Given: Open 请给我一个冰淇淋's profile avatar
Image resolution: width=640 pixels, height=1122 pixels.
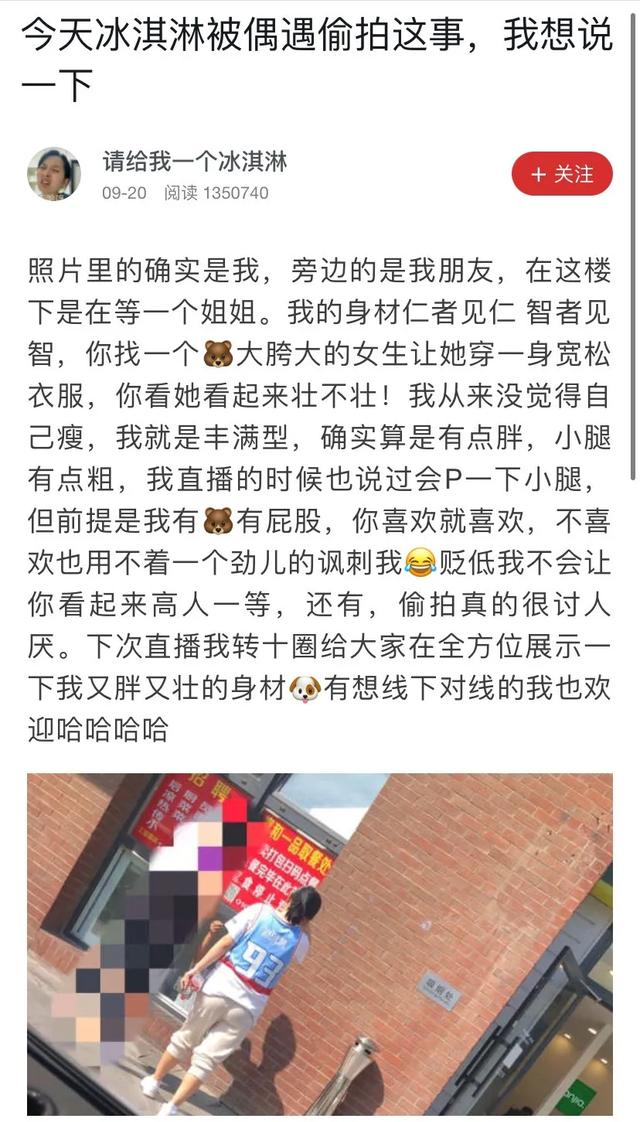Looking at the screenshot, I should pos(53,174).
